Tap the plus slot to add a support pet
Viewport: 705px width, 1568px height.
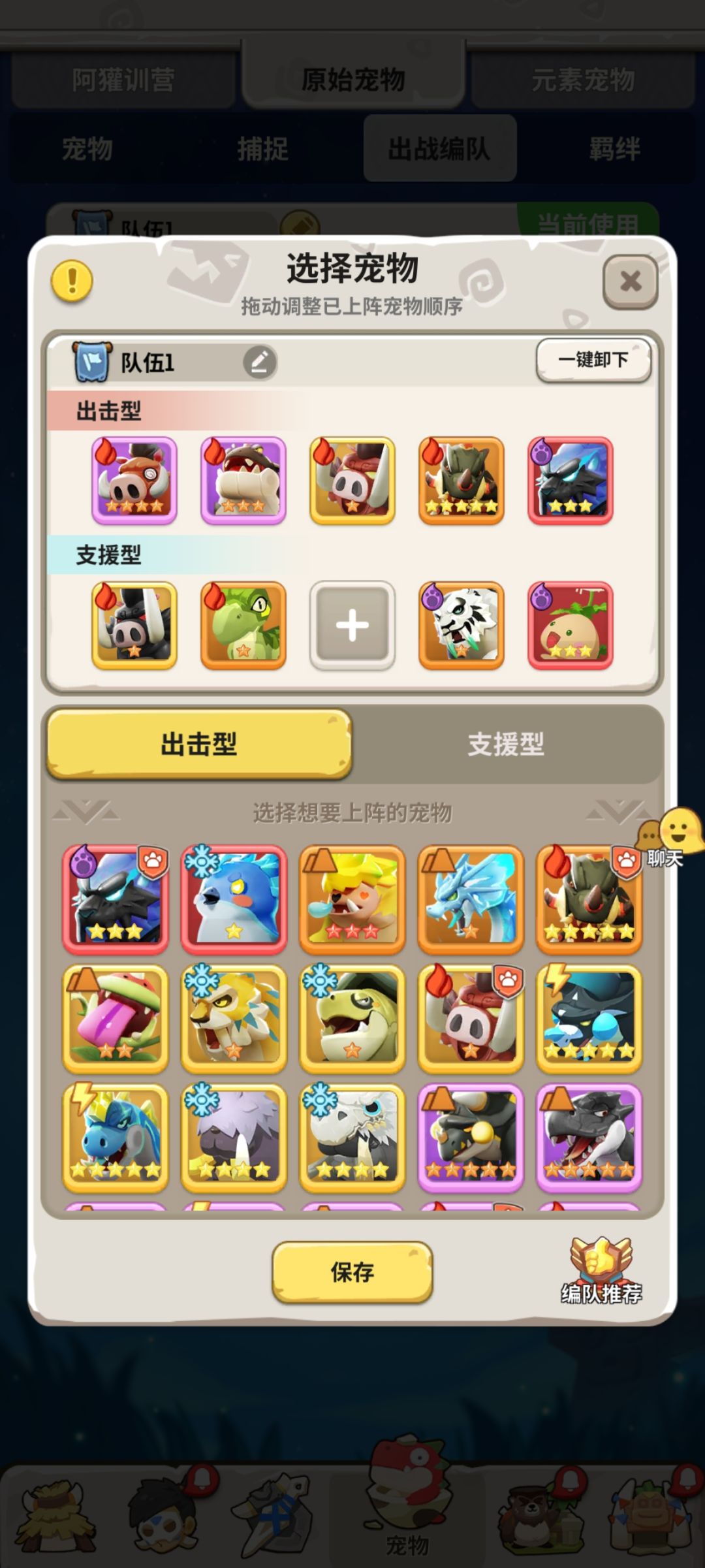(x=351, y=625)
